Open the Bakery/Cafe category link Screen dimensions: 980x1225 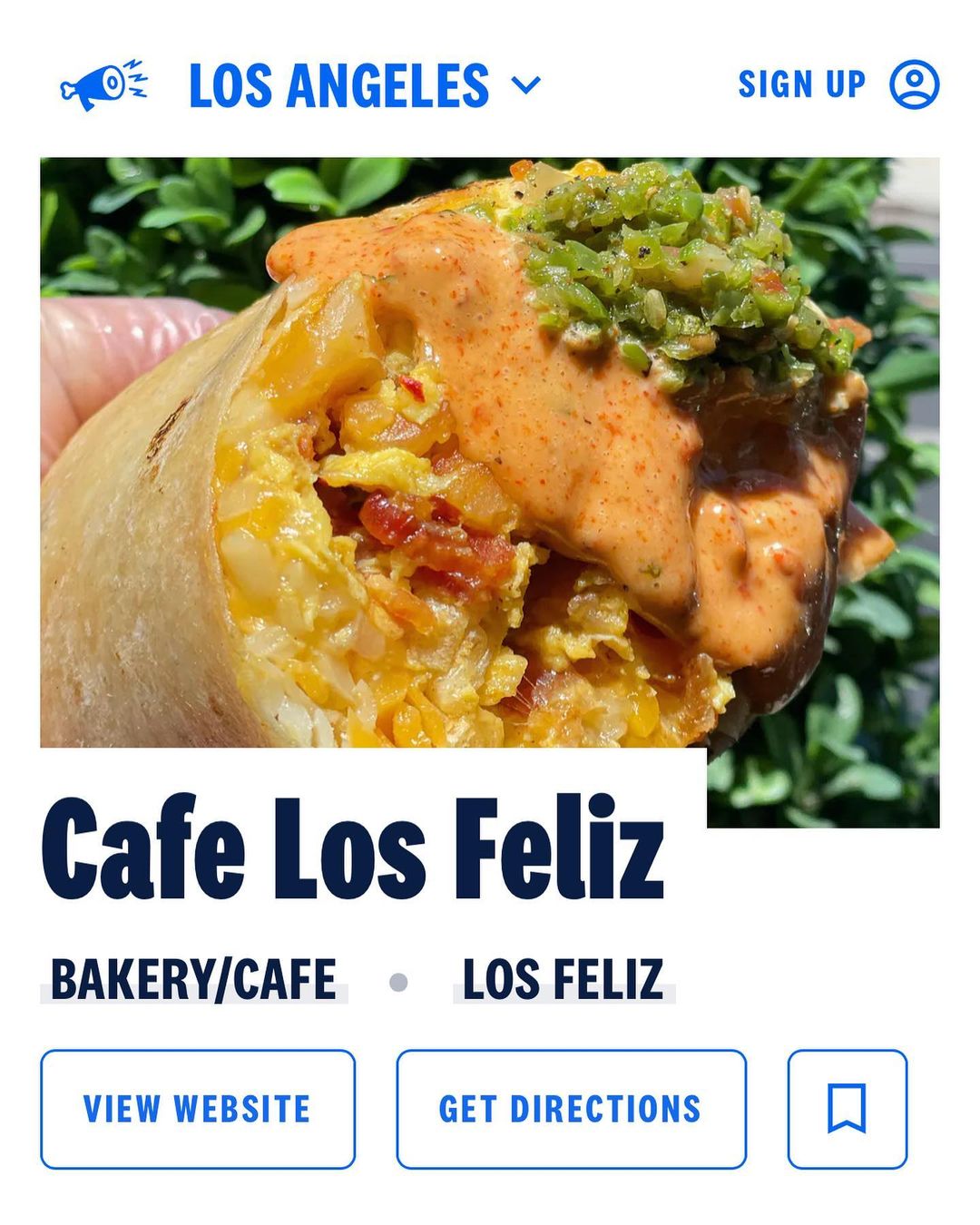click(193, 980)
